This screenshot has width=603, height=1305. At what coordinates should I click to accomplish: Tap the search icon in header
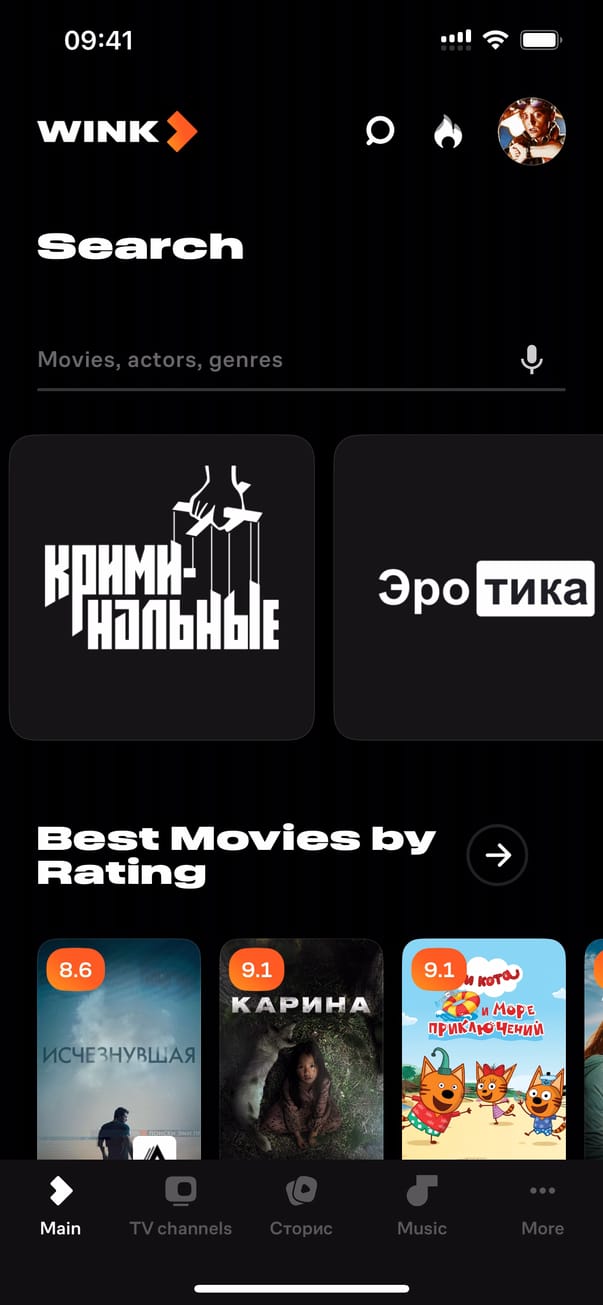click(380, 131)
